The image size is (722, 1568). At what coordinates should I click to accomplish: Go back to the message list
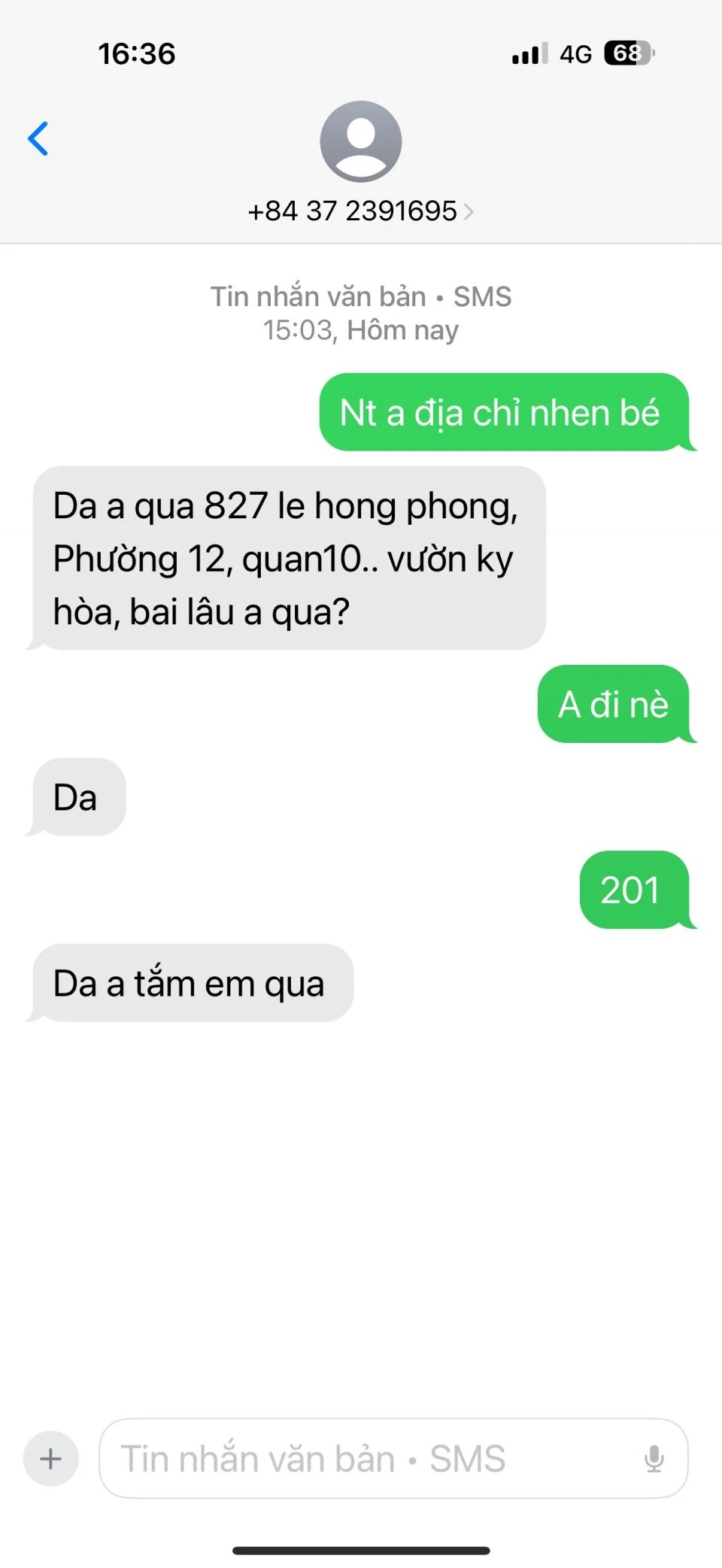click(38, 138)
